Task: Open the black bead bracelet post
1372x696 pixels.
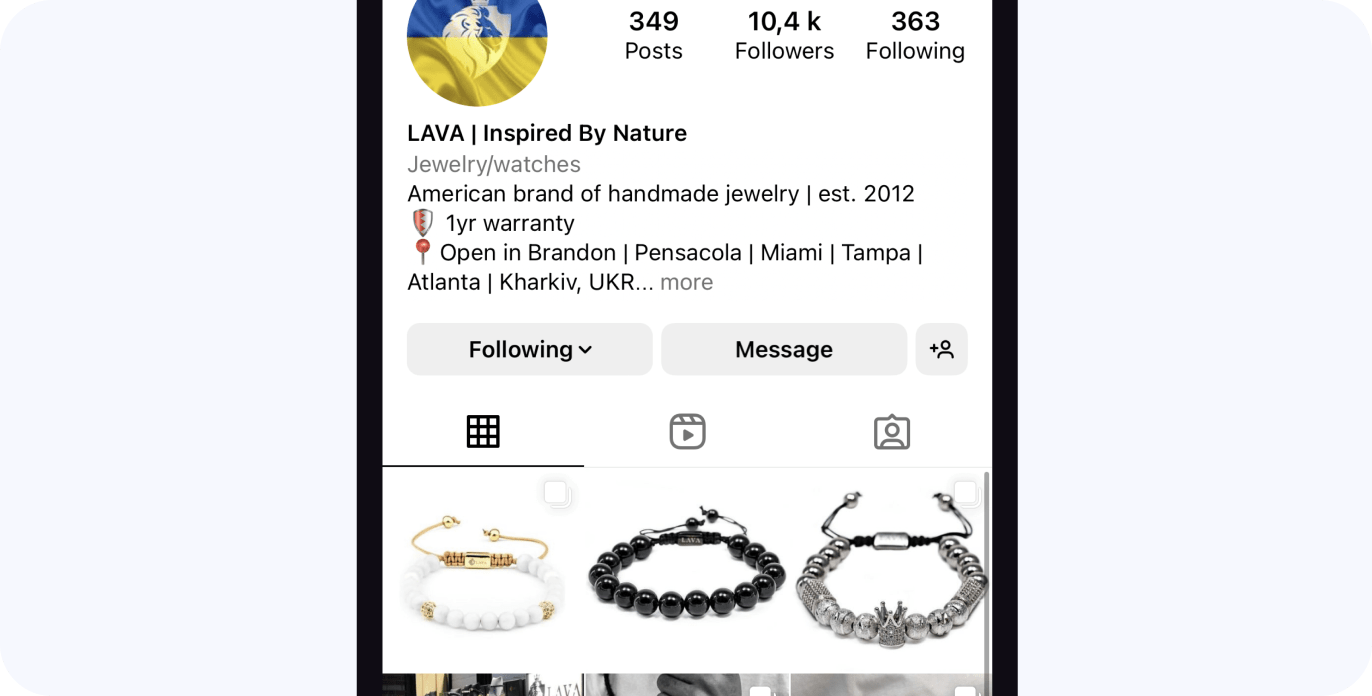Action: click(x=687, y=573)
